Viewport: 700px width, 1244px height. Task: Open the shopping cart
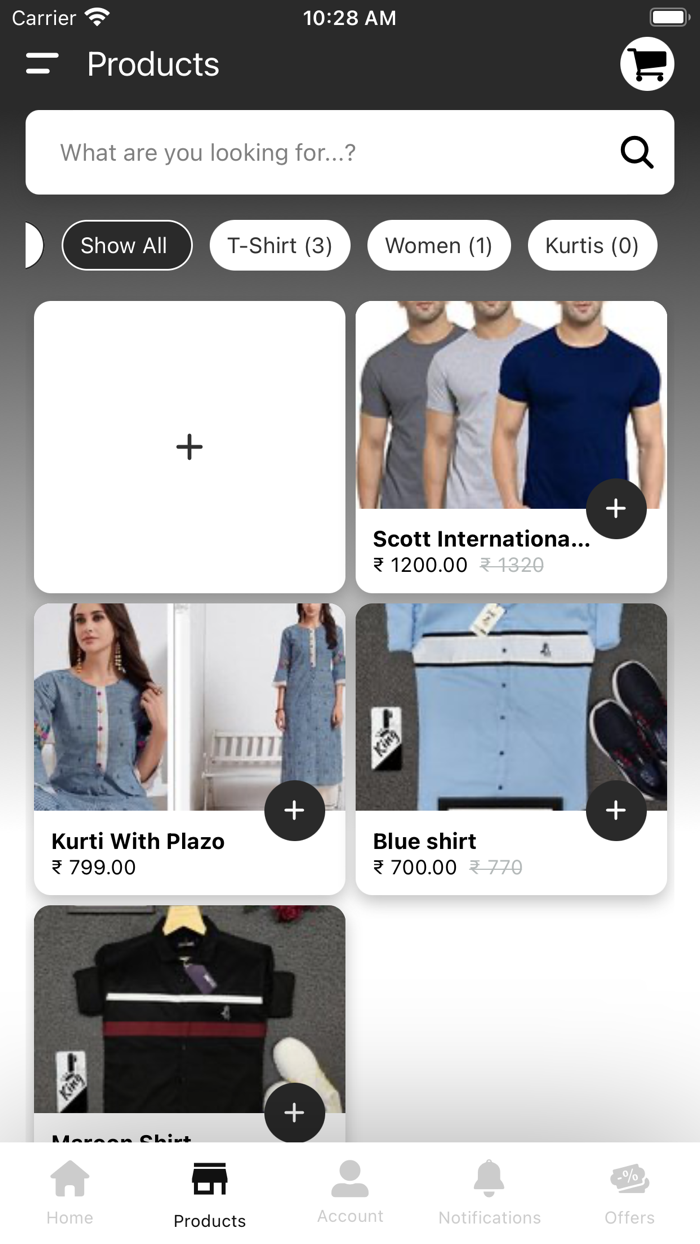[x=647, y=64]
